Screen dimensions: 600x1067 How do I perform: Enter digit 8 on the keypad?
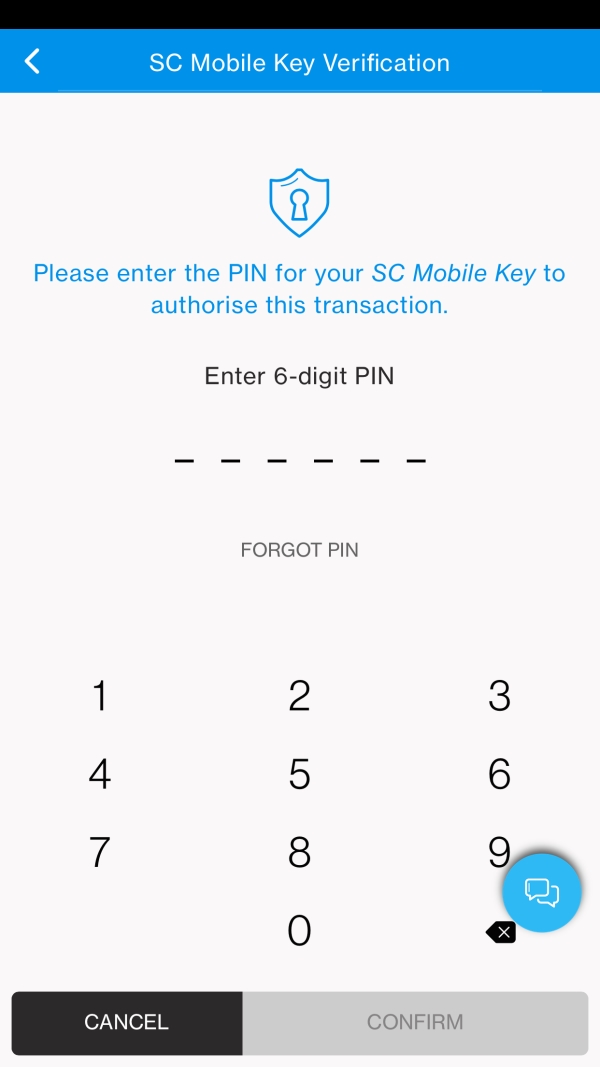click(x=299, y=852)
